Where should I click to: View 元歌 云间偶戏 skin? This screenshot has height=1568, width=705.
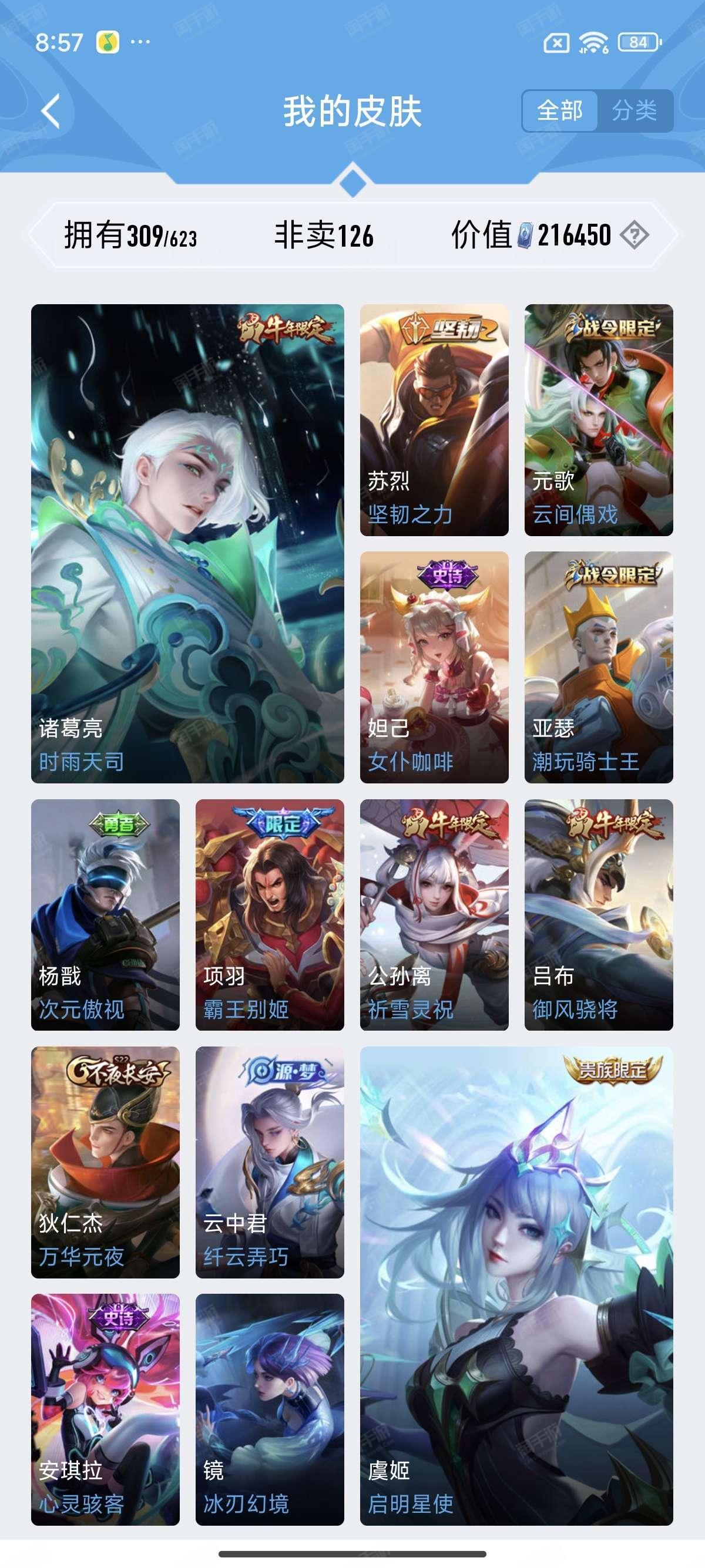pos(599,420)
